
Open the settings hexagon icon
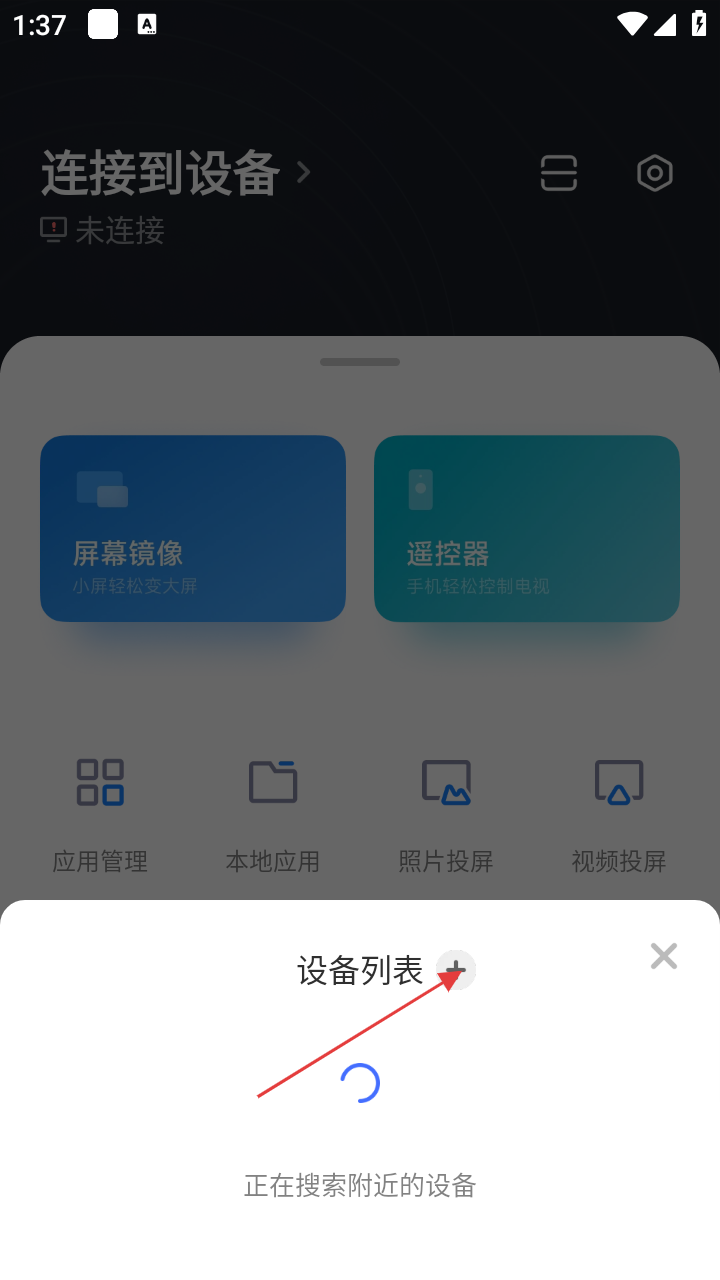655,173
